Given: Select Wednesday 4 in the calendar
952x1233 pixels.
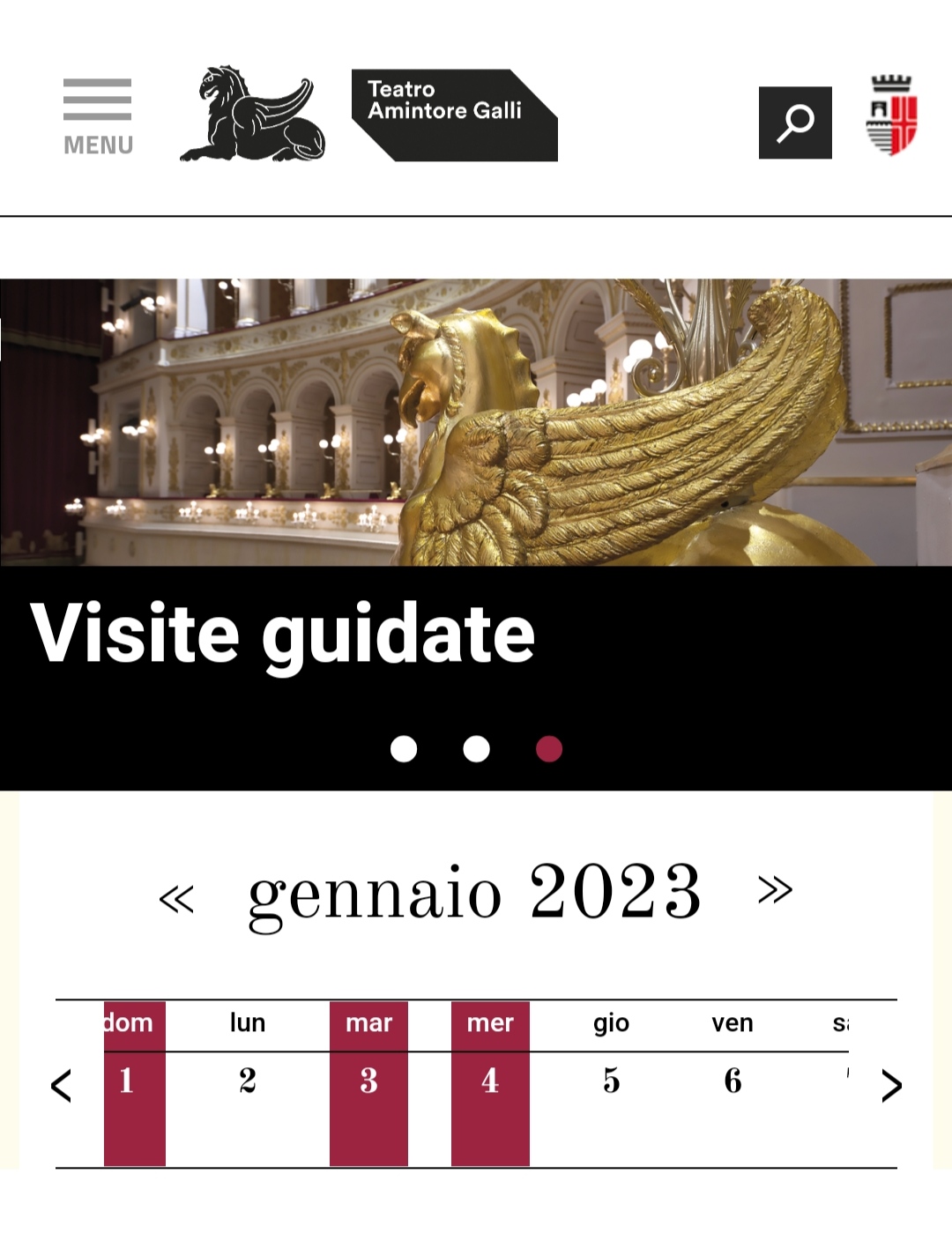Looking at the screenshot, I should (490, 1082).
